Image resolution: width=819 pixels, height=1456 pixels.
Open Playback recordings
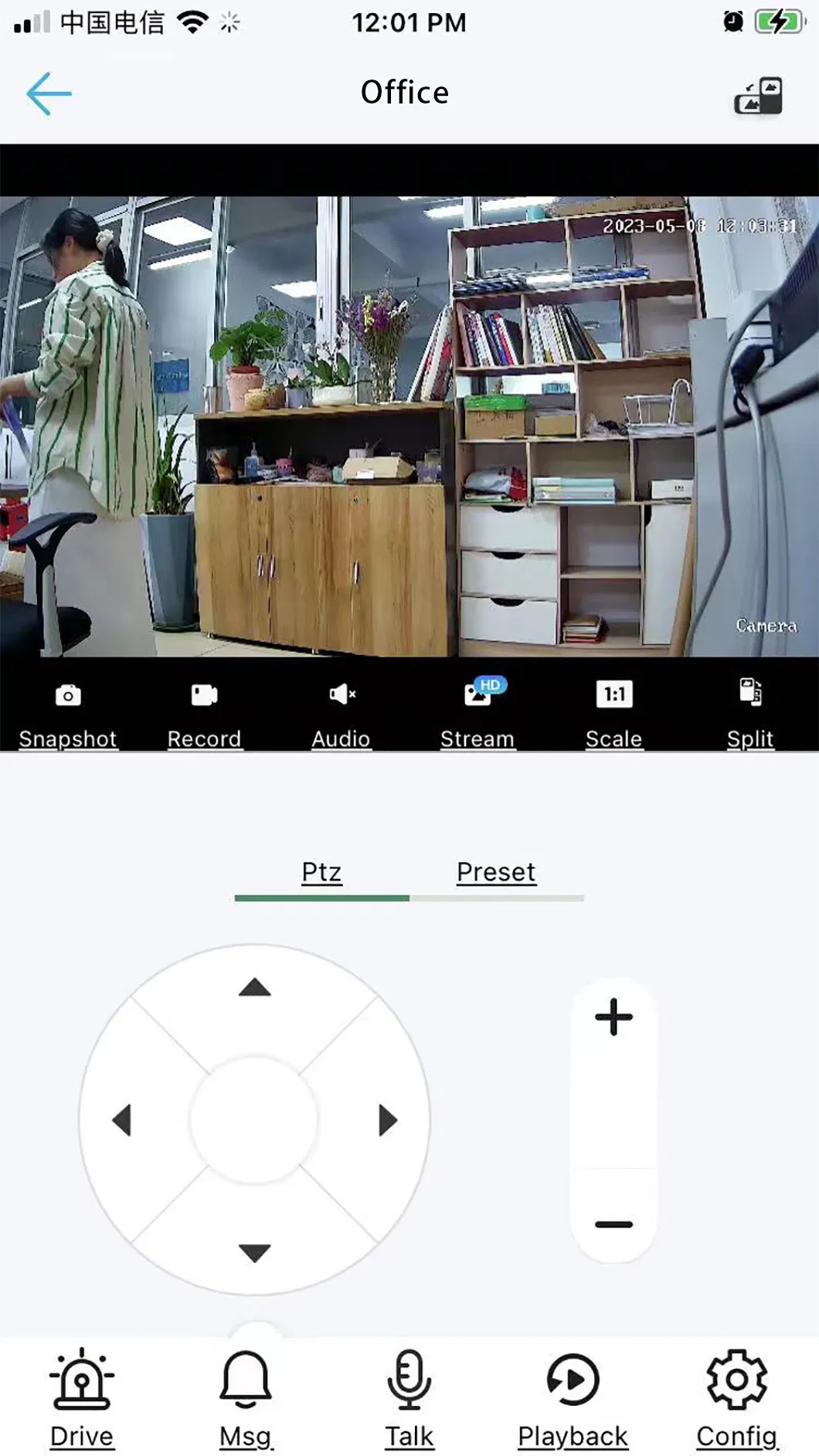point(572,1398)
